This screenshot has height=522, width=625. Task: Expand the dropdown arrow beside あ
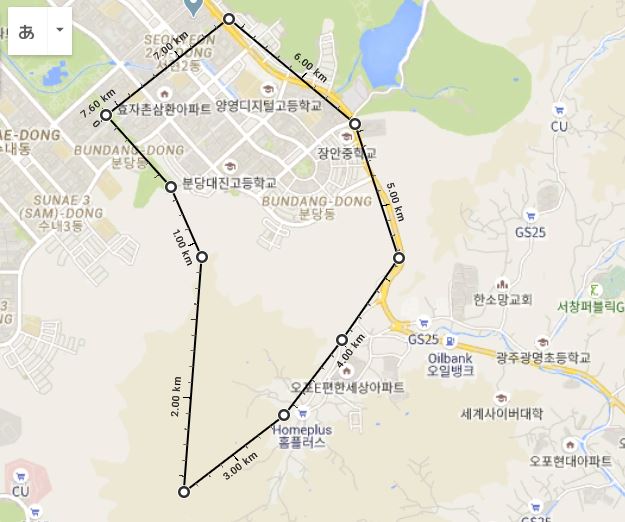(60, 30)
